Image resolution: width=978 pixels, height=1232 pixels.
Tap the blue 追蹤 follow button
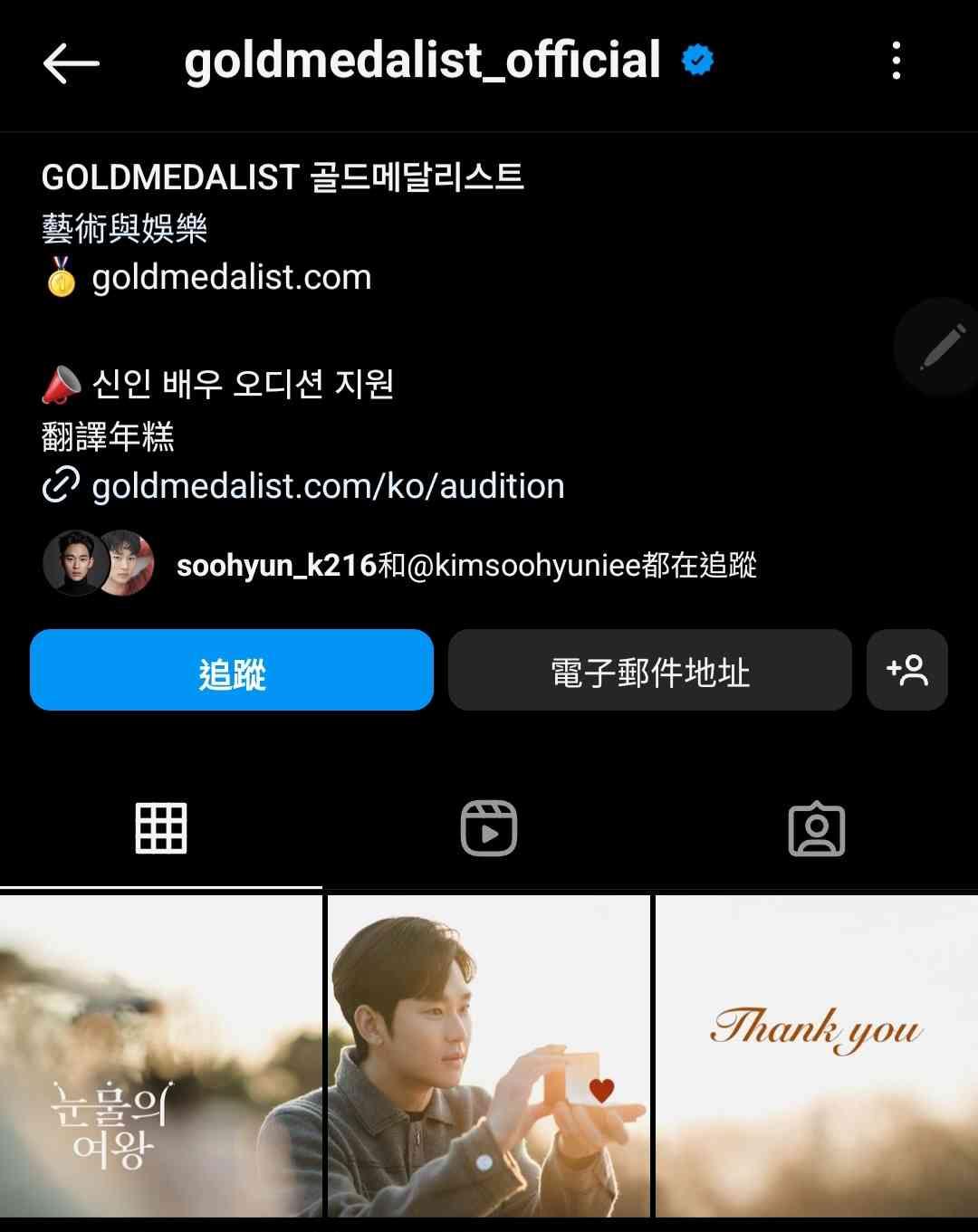click(x=232, y=671)
